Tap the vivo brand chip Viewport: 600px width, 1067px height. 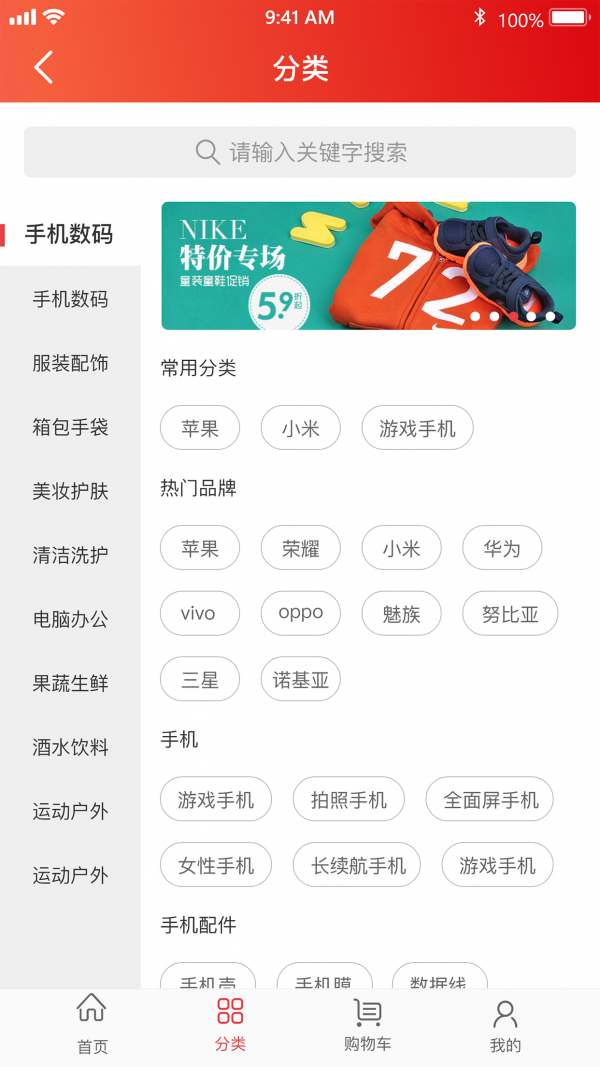click(x=199, y=613)
